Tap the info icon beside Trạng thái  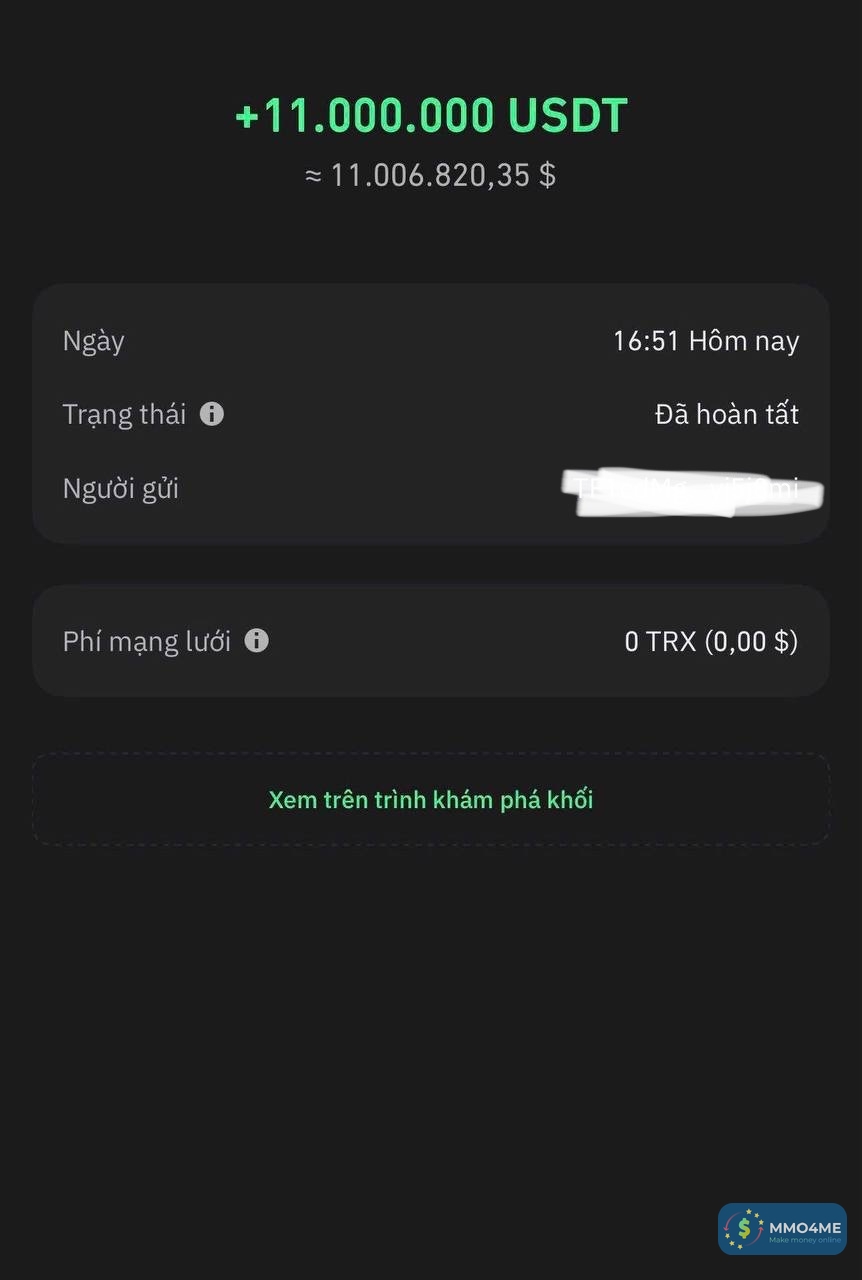pos(212,414)
